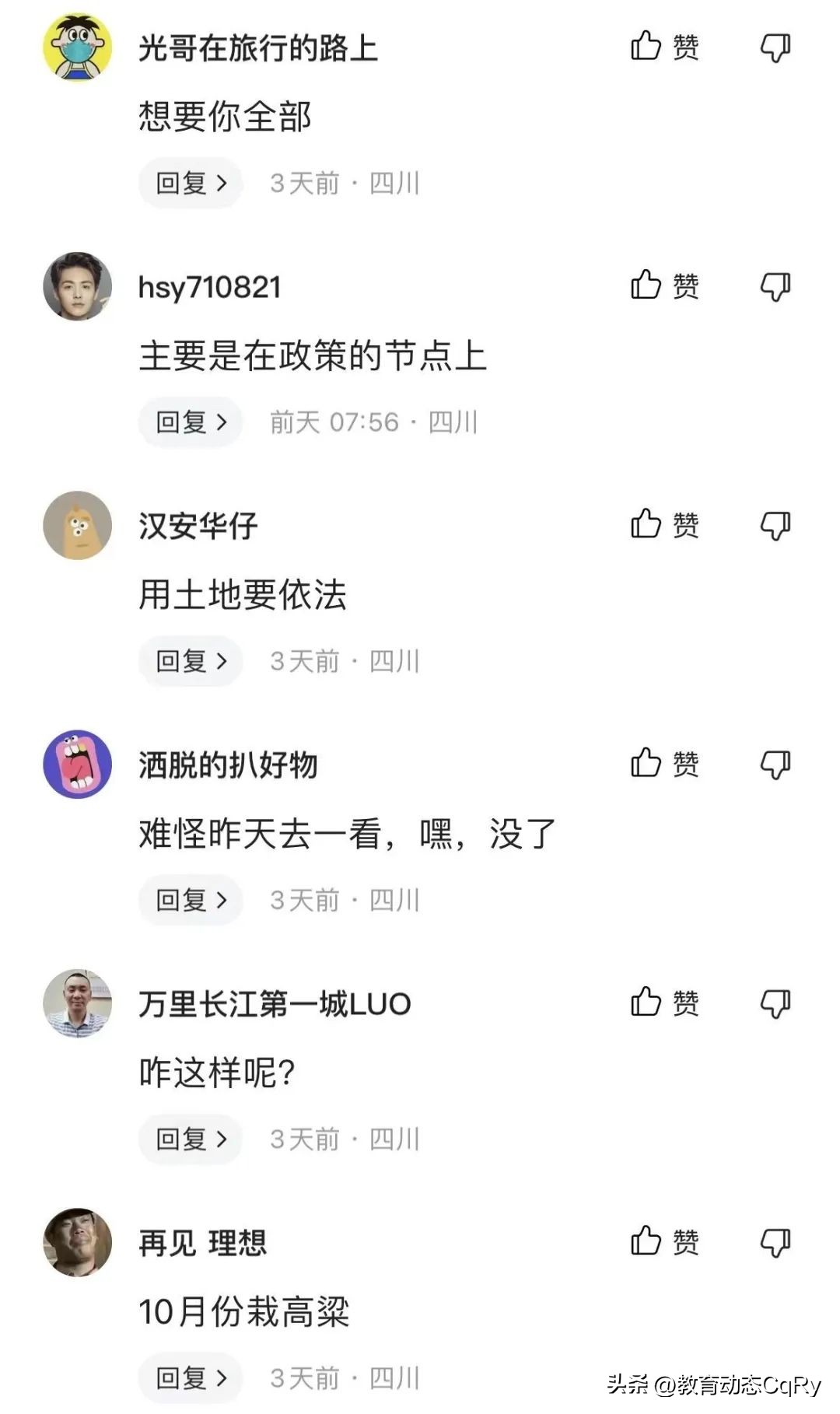The width and height of the screenshot is (840, 1414).
Task: Expand replies under 咋这样呢 comment
Action: point(189,1139)
